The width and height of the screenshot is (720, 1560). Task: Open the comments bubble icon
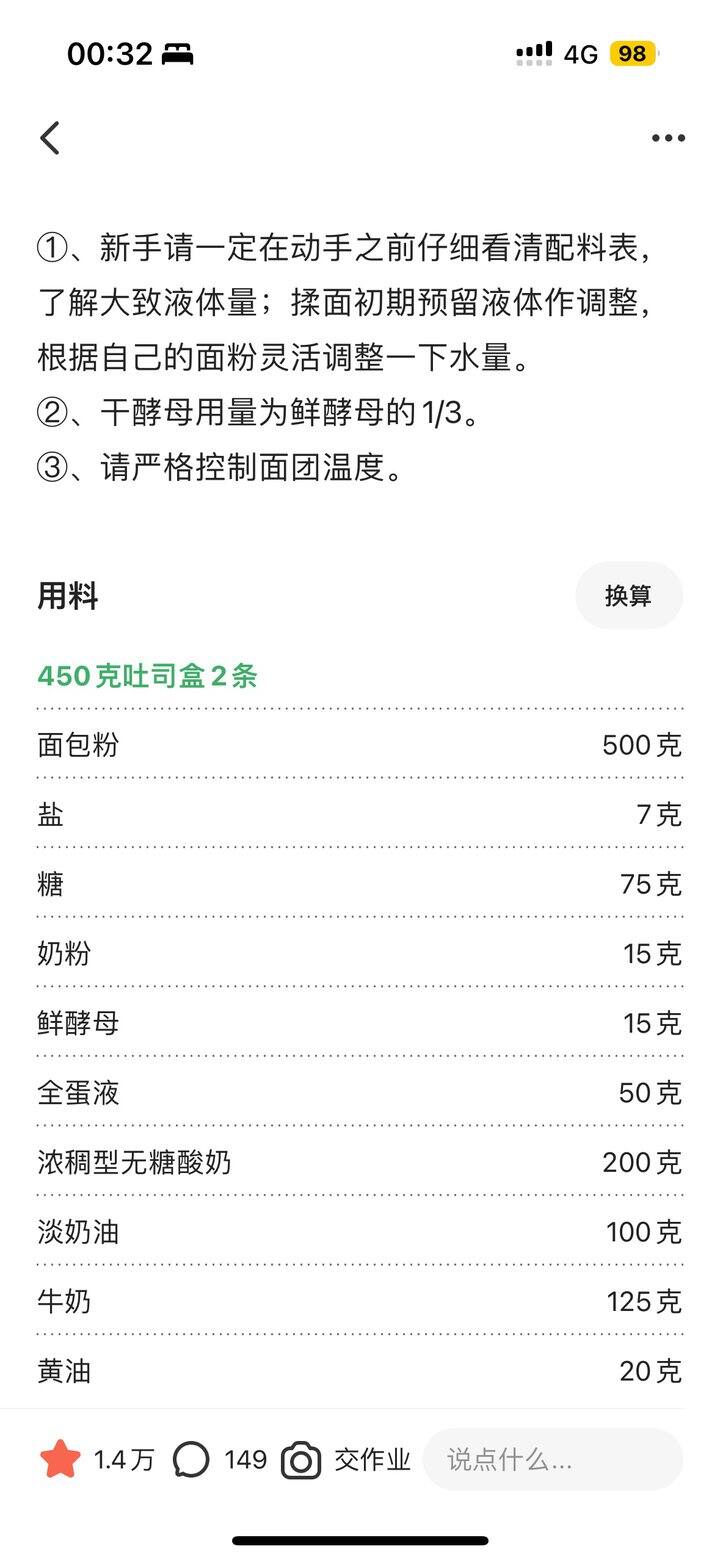click(x=191, y=1460)
